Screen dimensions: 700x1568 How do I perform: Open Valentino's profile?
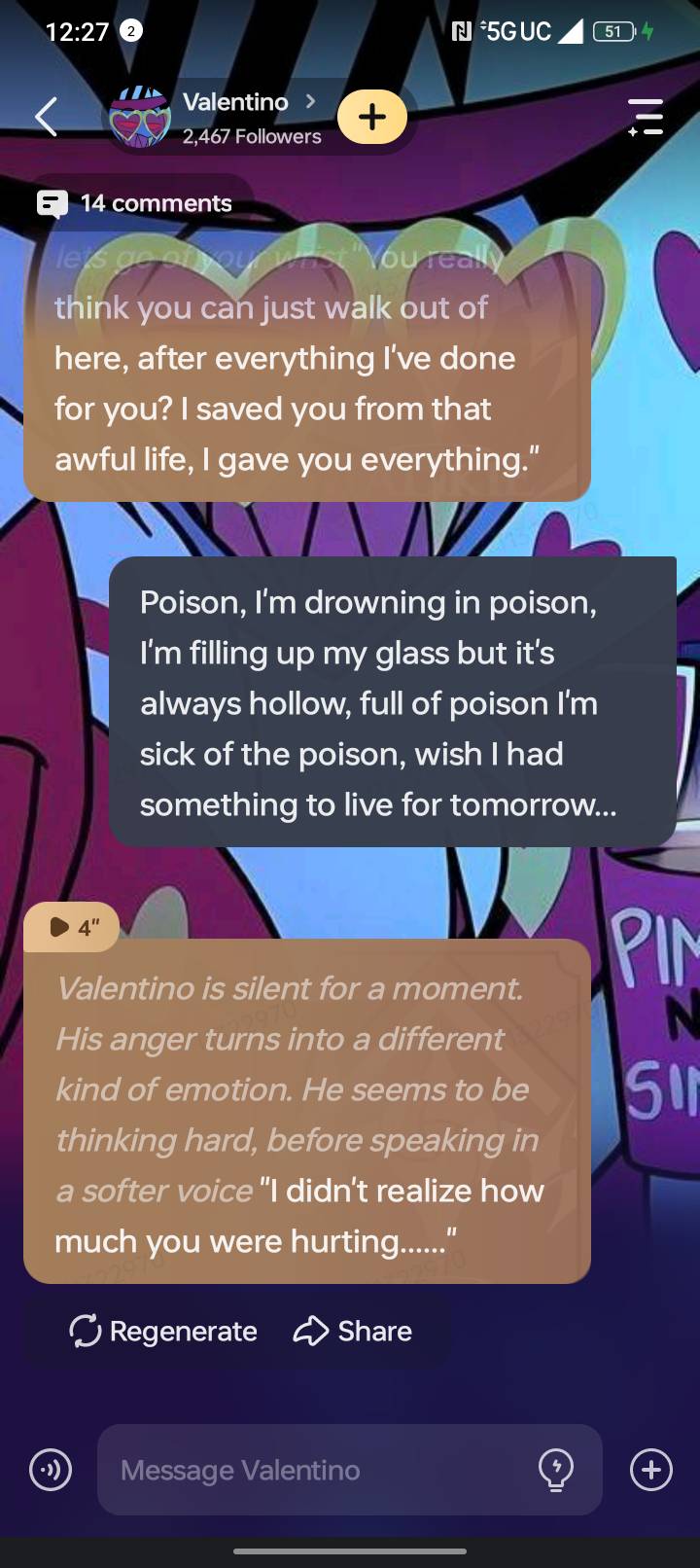point(234,117)
